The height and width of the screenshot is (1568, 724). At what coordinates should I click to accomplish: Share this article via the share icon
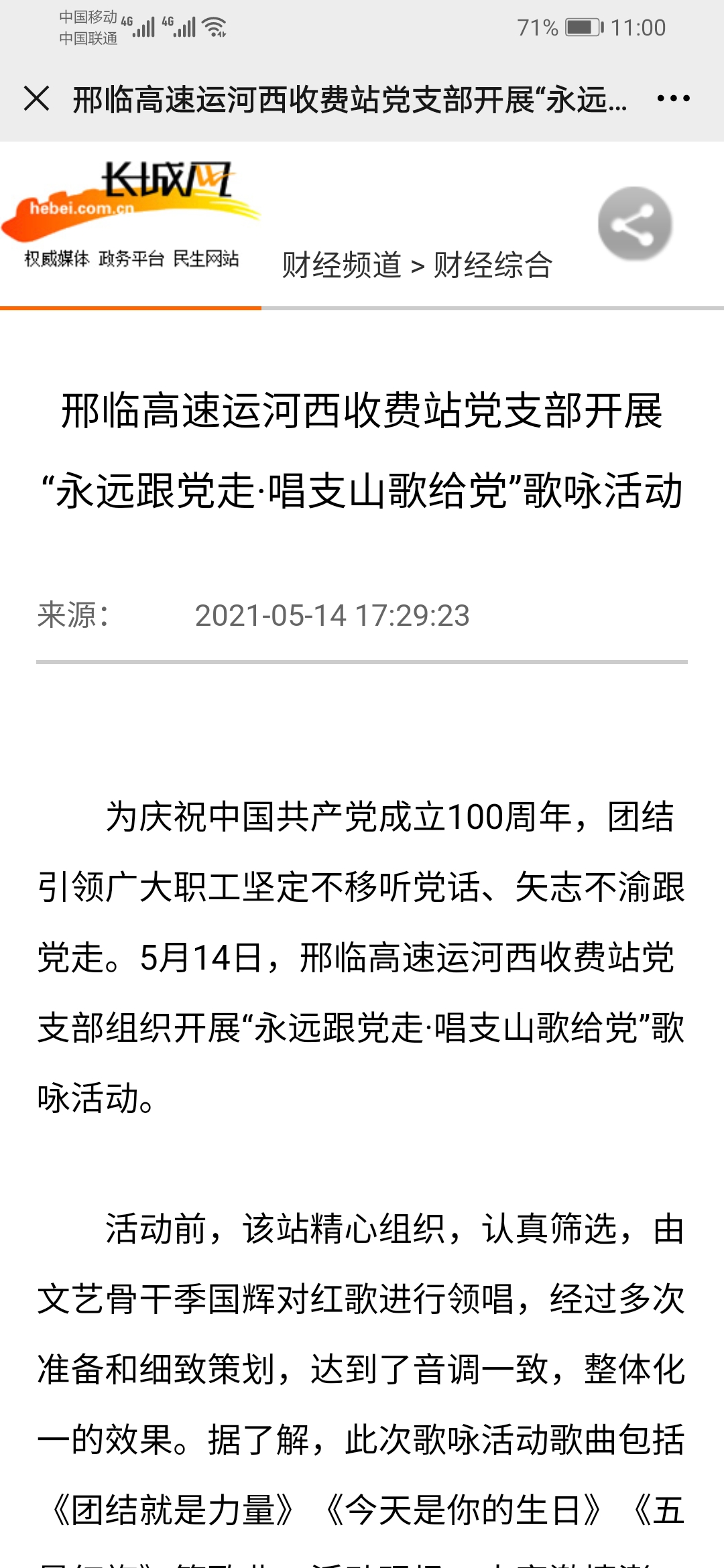pyautogui.click(x=635, y=224)
